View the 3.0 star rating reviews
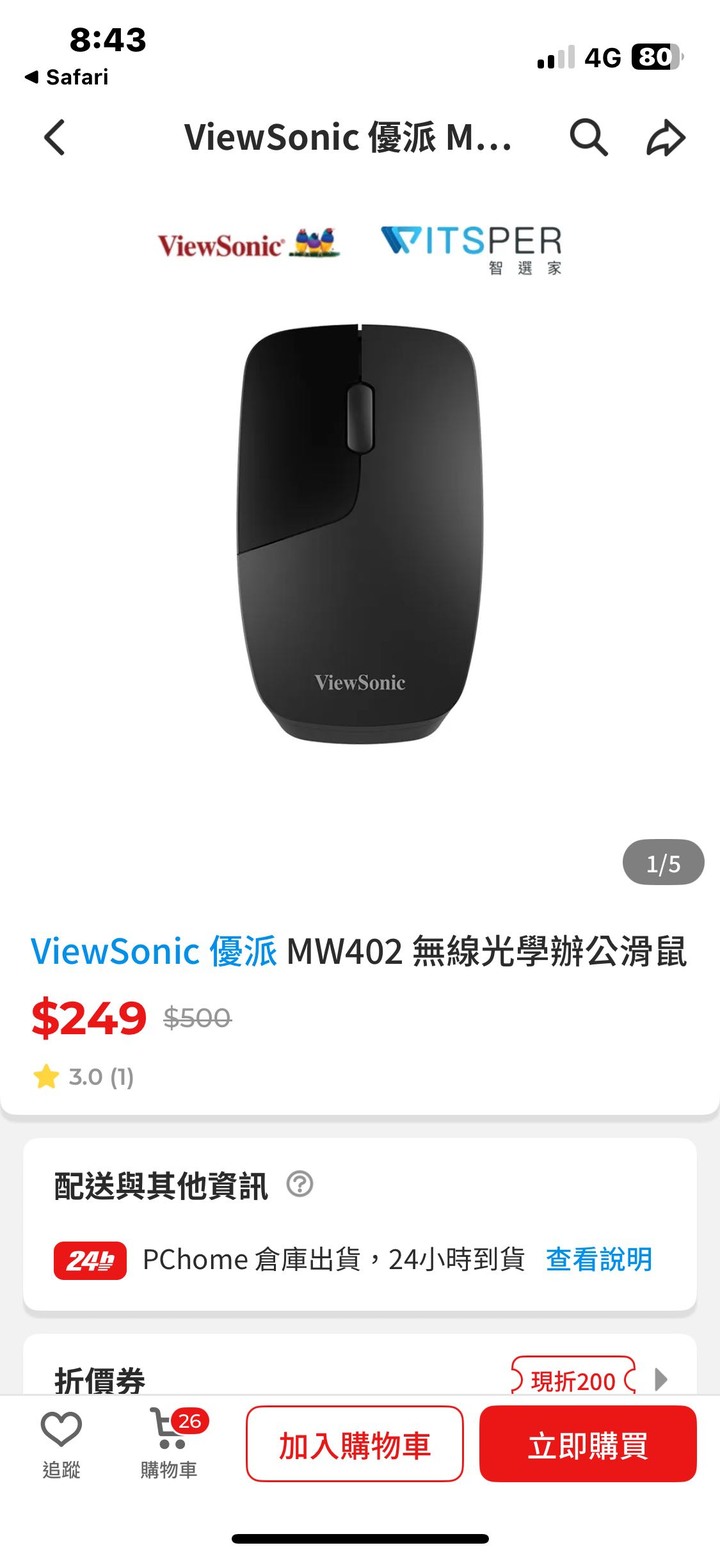Image resolution: width=720 pixels, height=1559 pixels. coord(84,1077)
